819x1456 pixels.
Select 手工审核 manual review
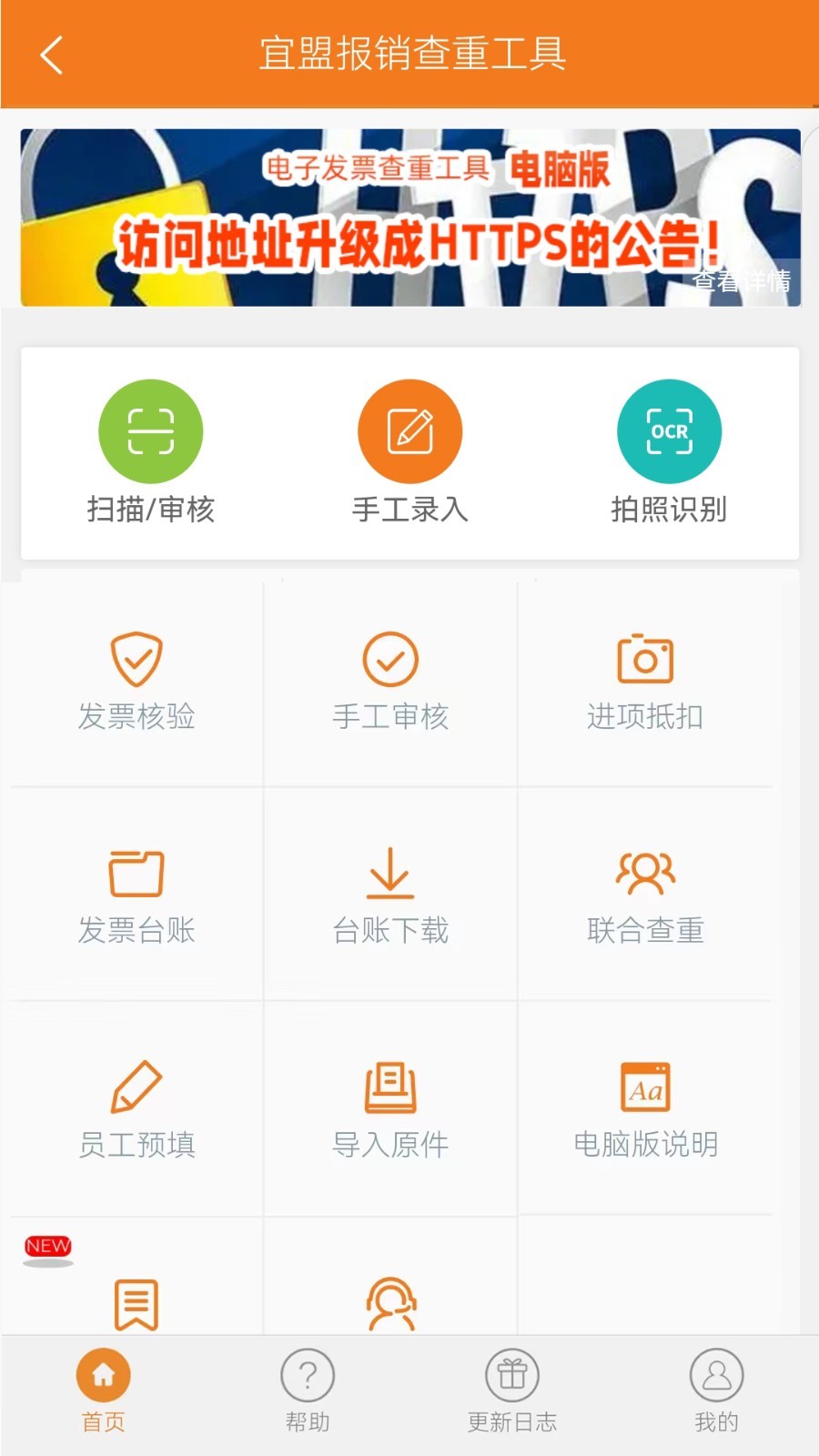point(391,682)
